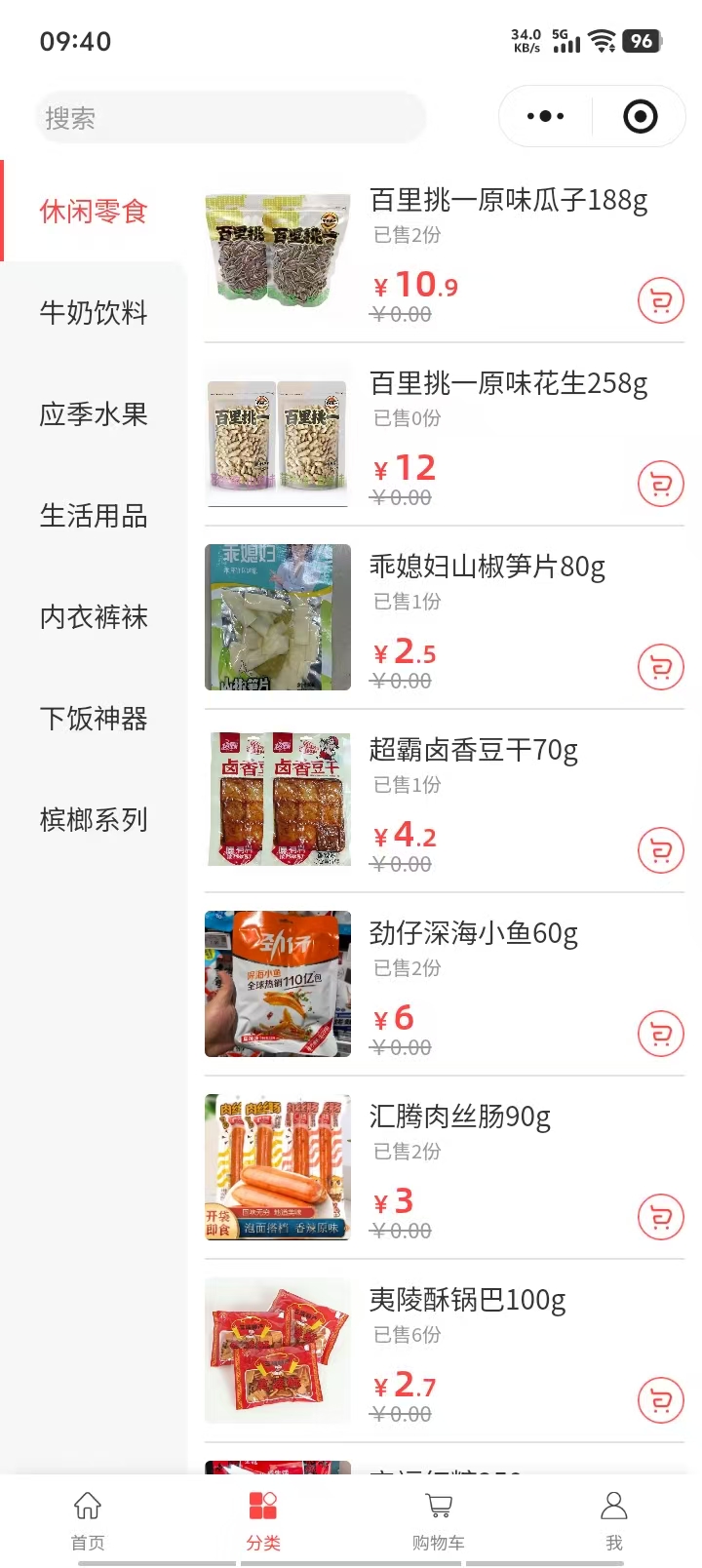
Task: View the 槟榔系列 category
Action: (94, 820)
